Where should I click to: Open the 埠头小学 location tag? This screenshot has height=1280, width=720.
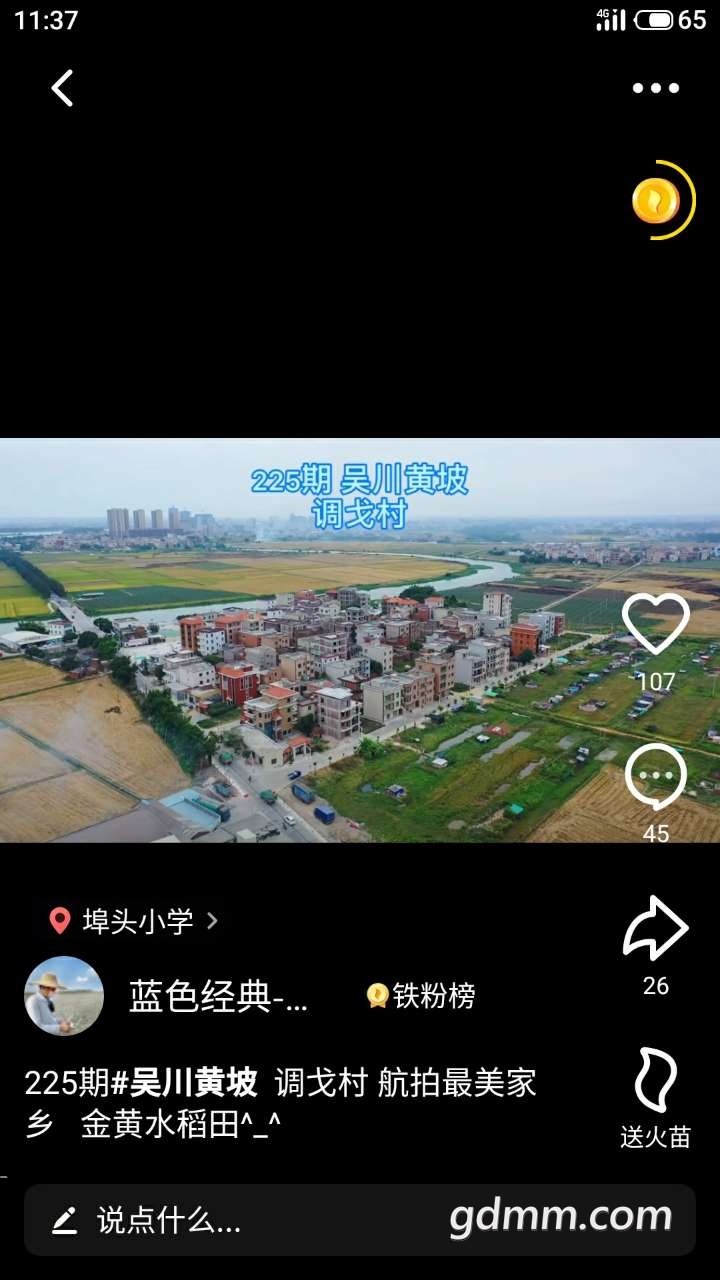[x=135, y=921]
